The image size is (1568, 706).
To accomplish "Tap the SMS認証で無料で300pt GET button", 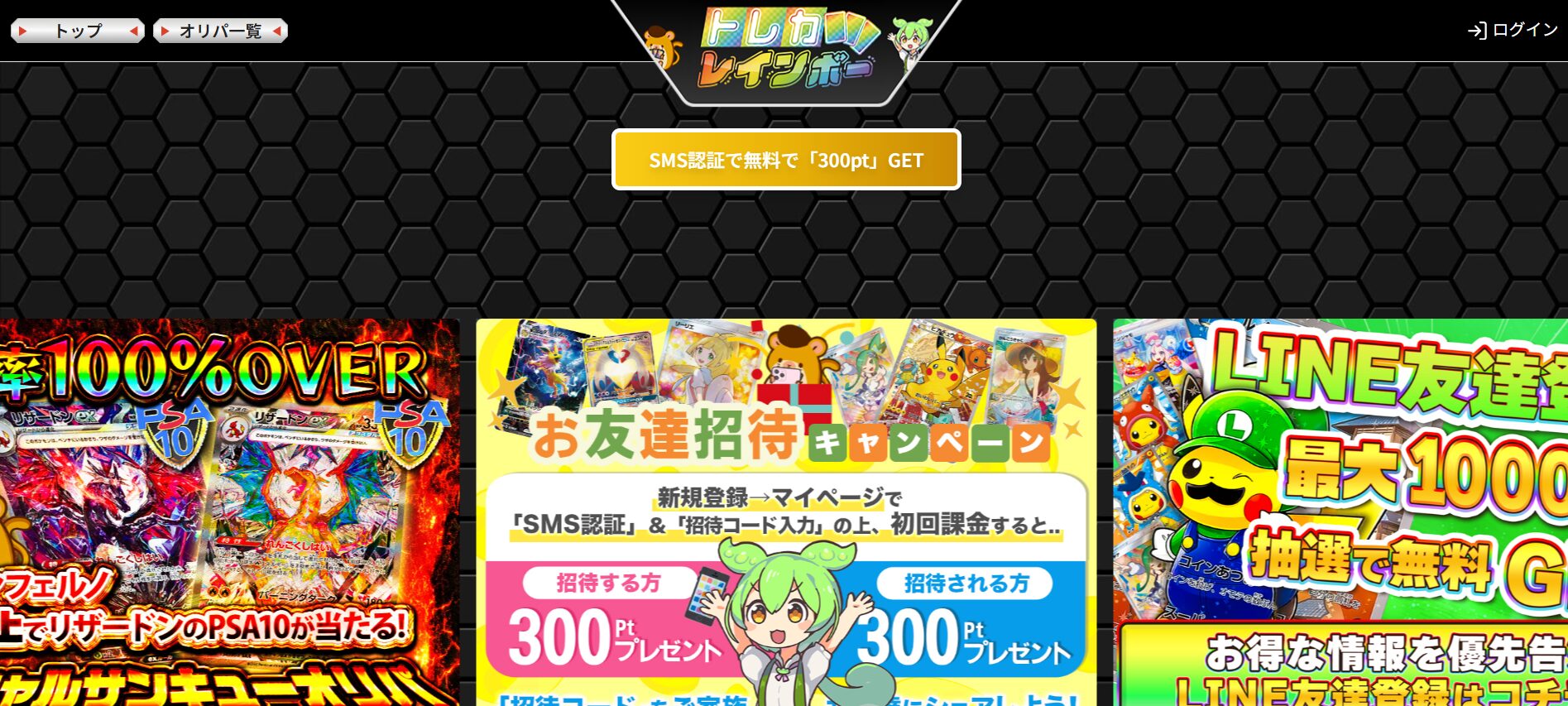I will tap(786, 160).
